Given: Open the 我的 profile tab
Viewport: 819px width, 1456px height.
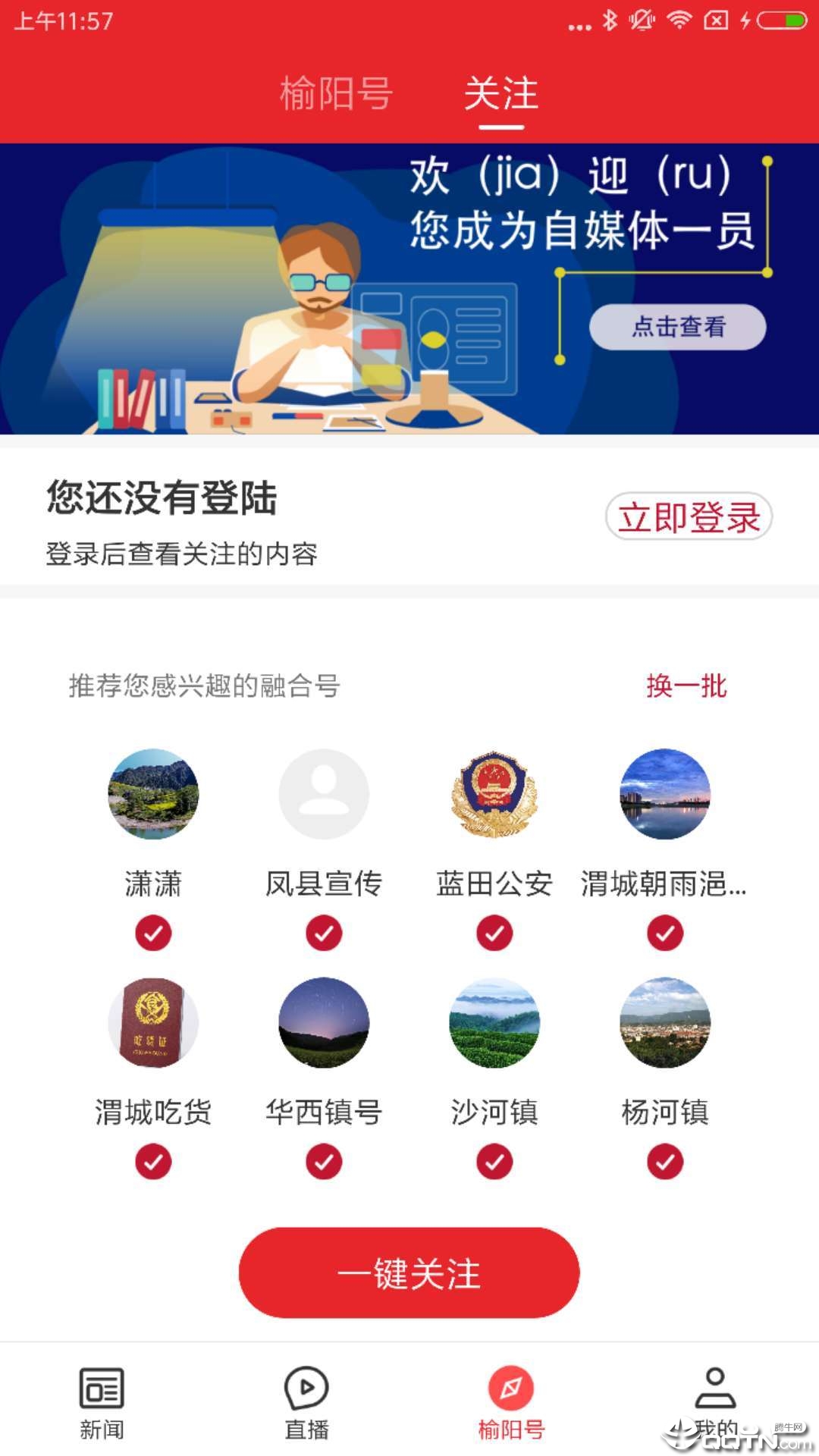Looking at the screenshot, I should coord(715,1403).
